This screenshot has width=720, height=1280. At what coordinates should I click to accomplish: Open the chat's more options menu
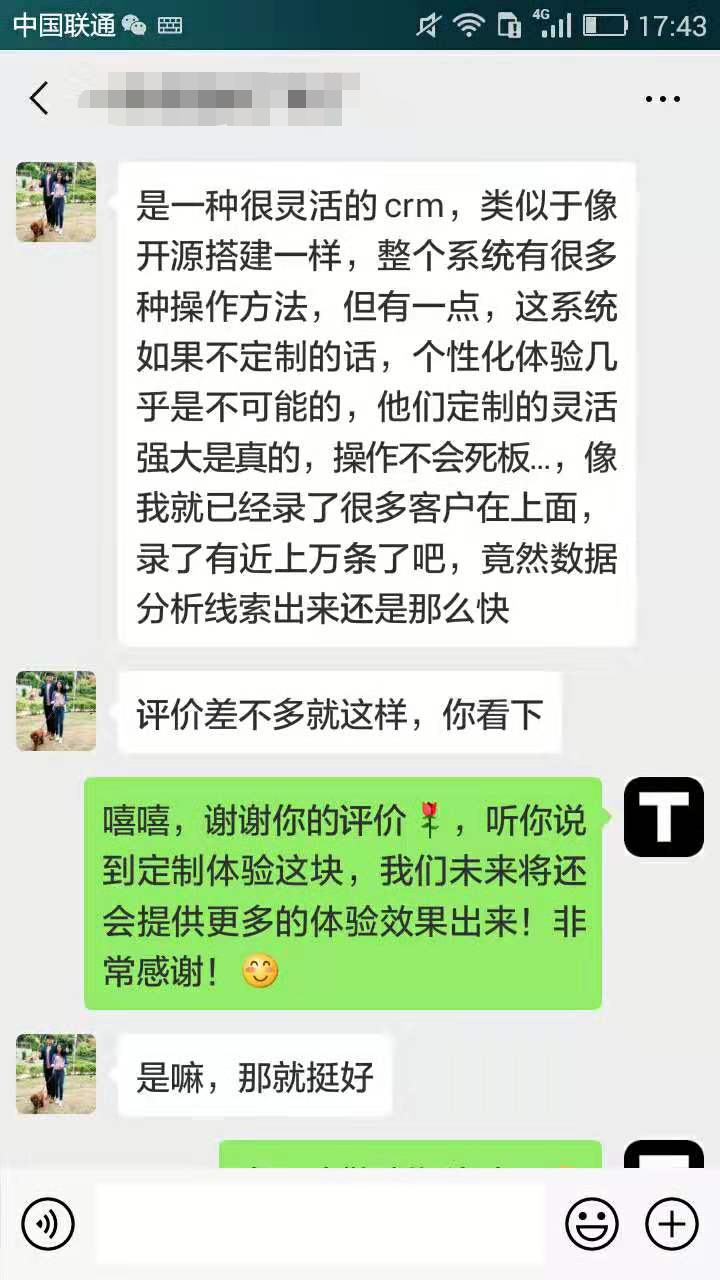662,98
